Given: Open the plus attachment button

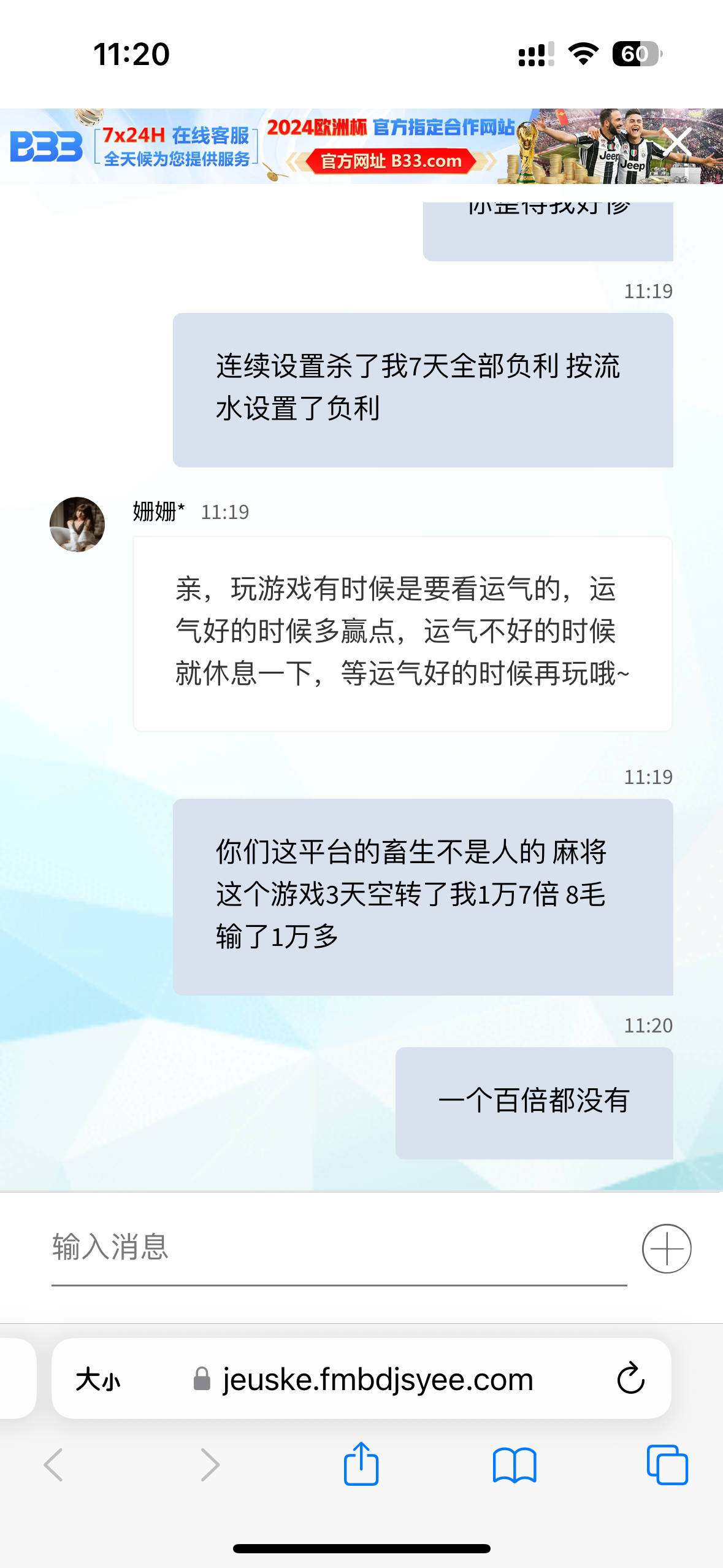Looking at the screenshot, I should click(666, 1248).
